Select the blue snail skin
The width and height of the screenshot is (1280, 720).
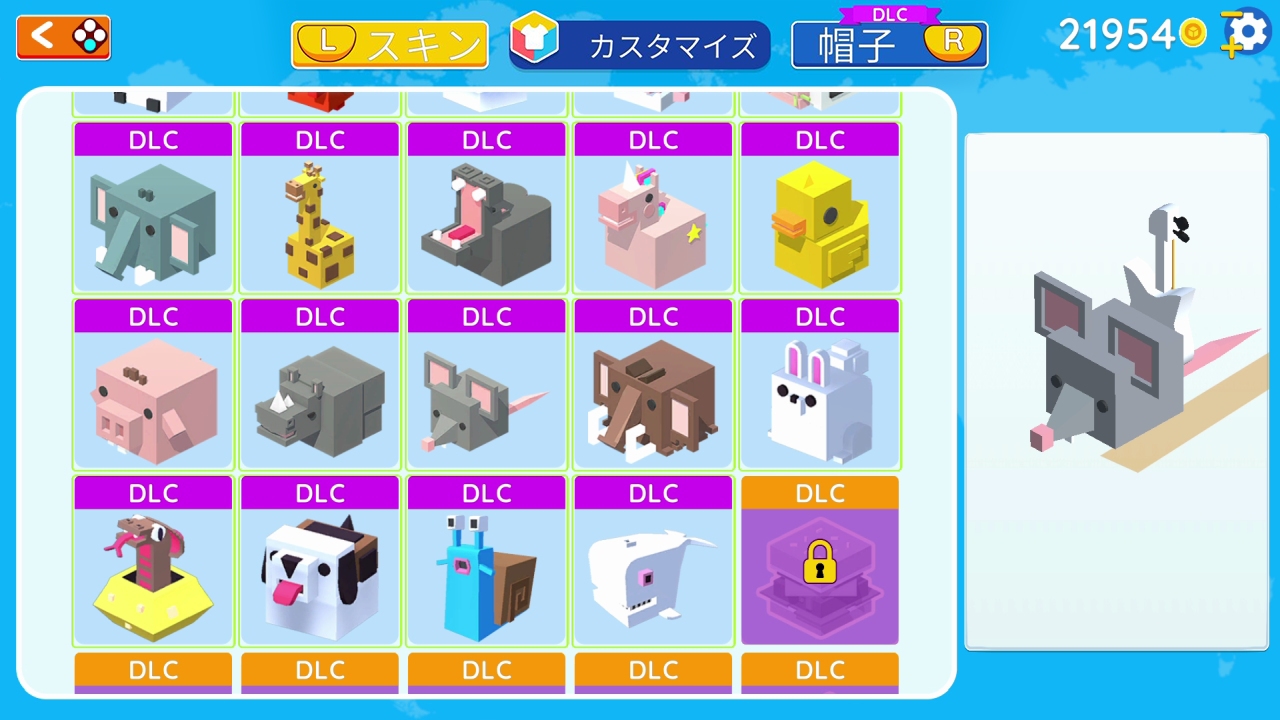point(487,575)
